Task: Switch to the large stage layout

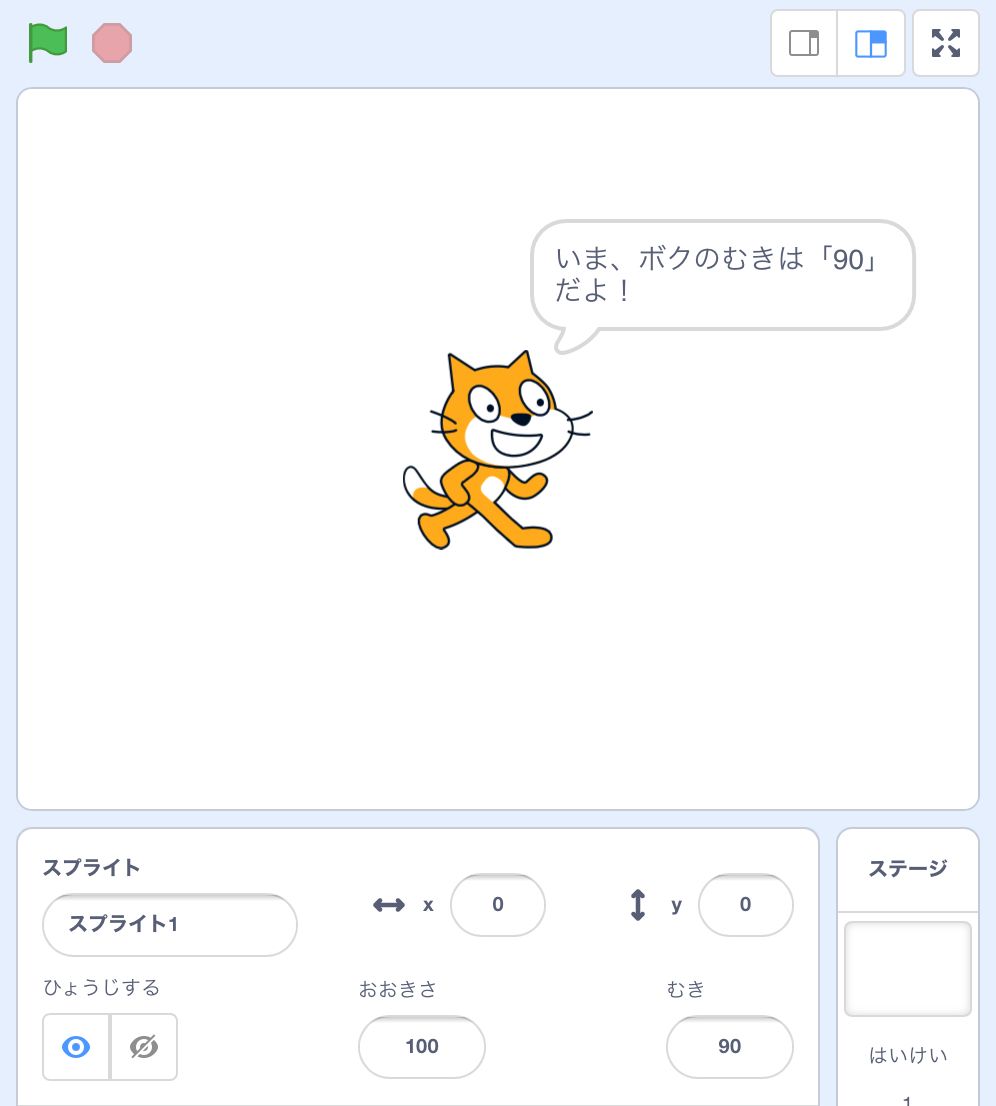Action: coord(869,43)
